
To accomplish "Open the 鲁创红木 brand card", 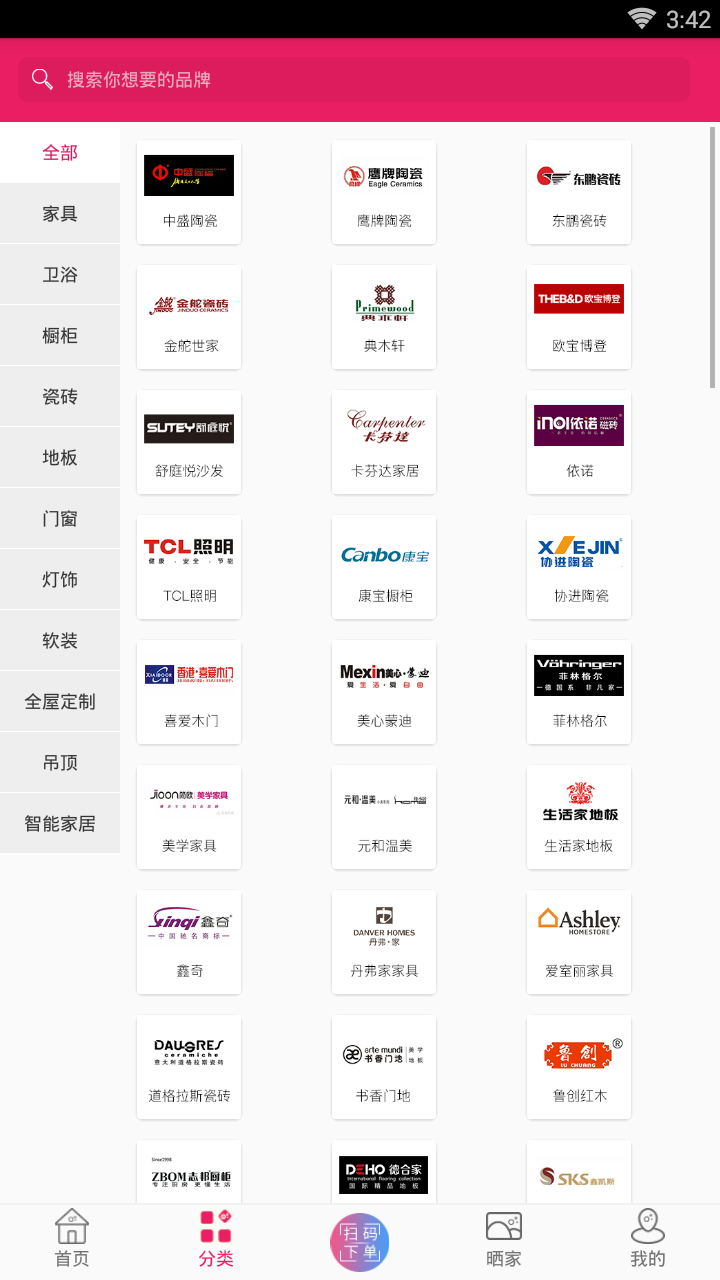I will click(579, 1067).
